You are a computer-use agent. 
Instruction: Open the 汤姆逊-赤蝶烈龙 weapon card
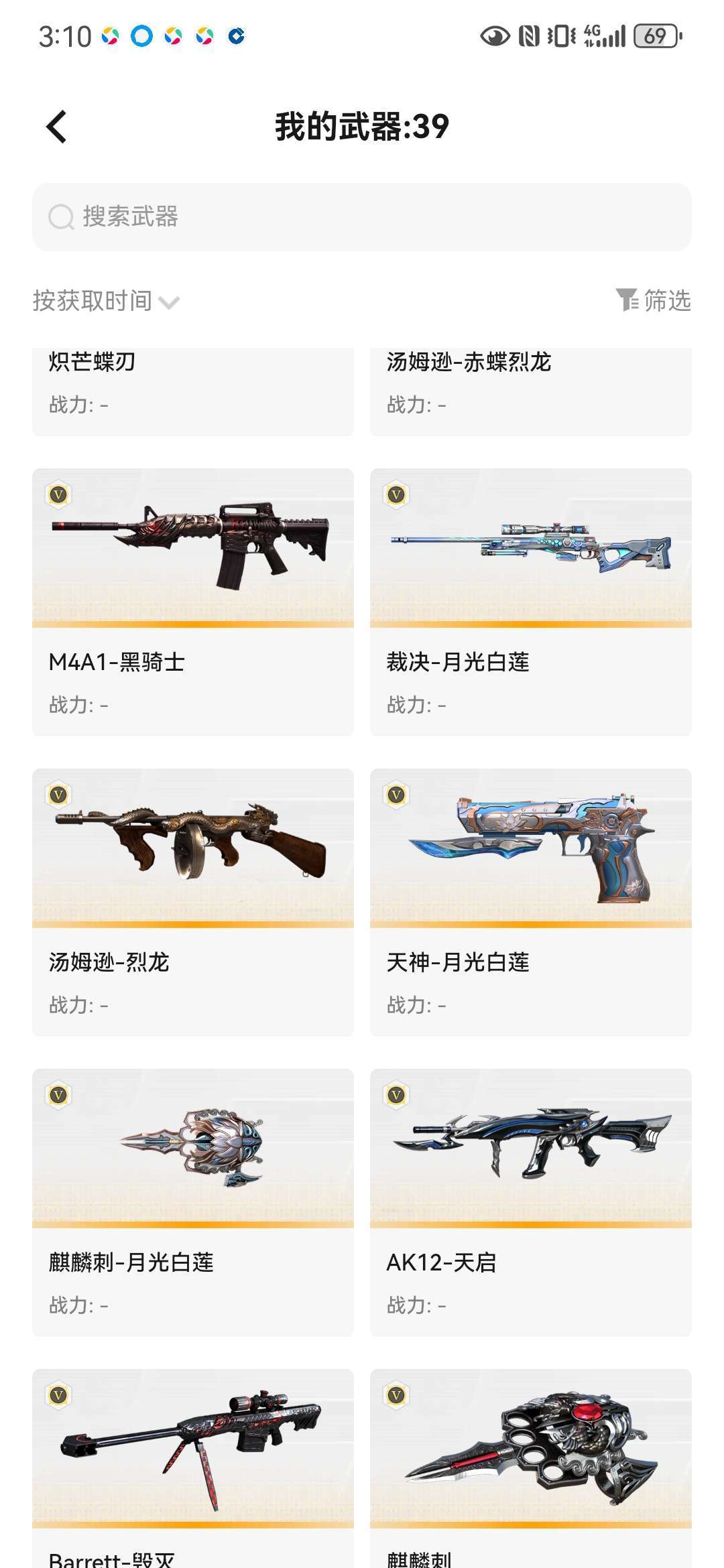tap(531, 392)
